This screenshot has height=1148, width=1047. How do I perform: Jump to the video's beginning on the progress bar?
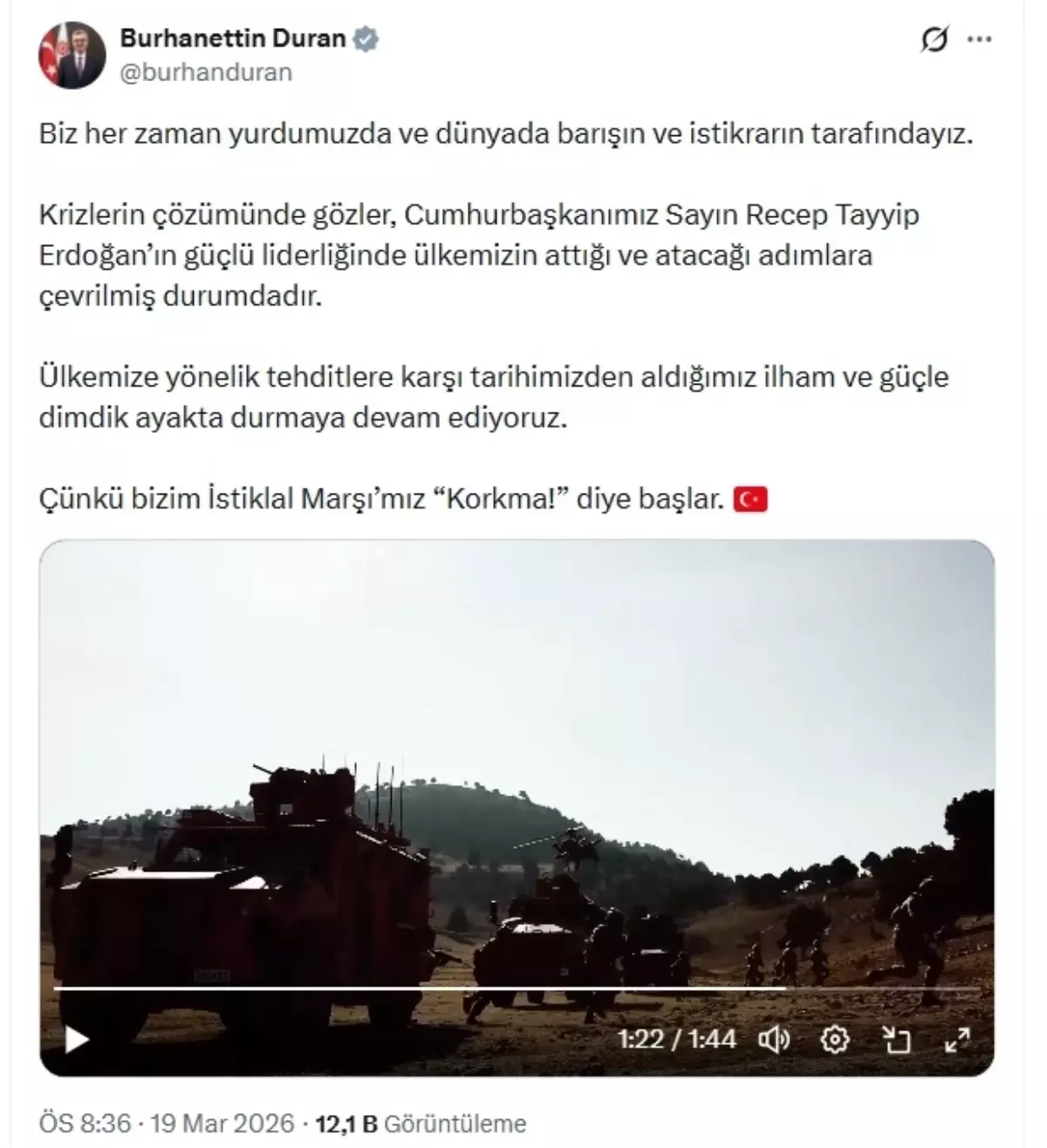[57, 988]
